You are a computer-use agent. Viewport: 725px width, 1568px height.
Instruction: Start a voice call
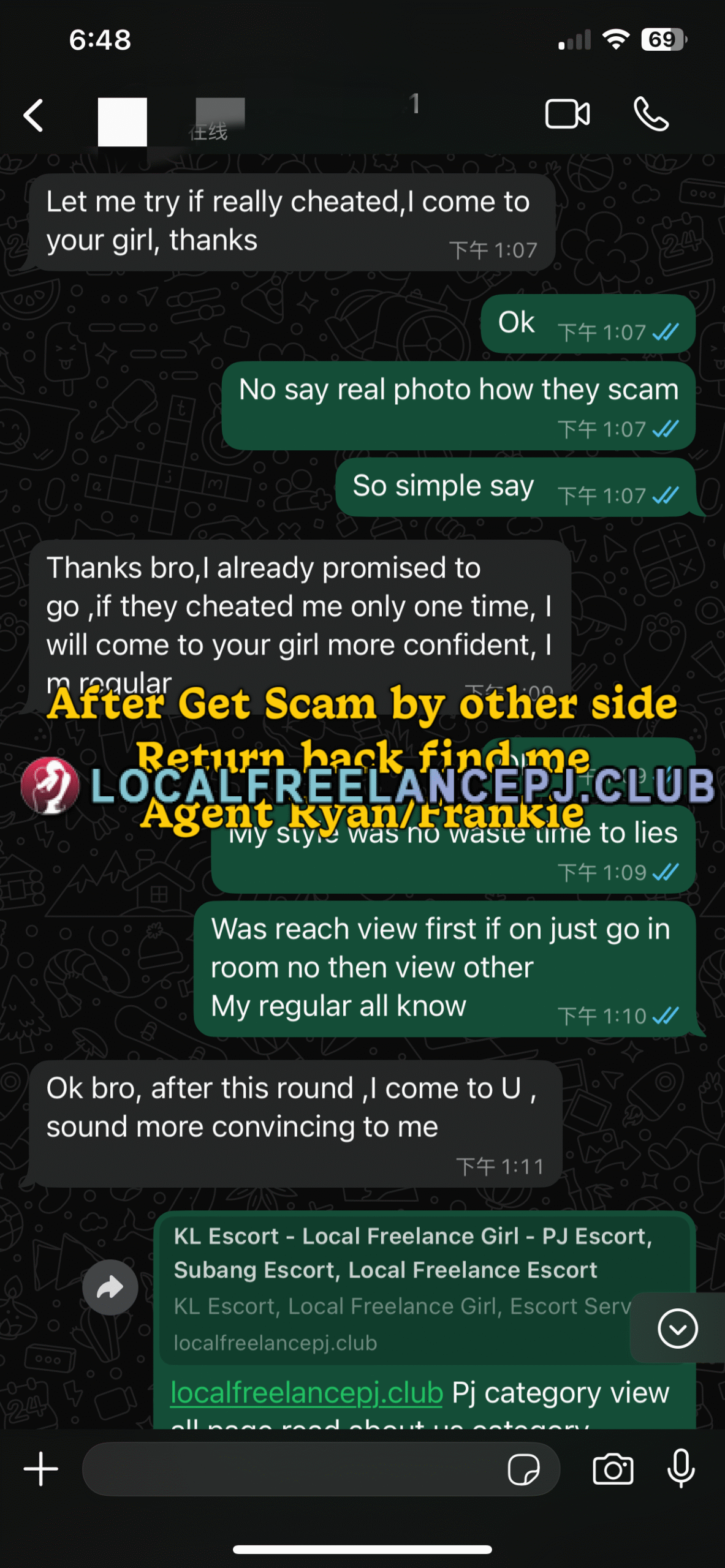coord(651,114)
